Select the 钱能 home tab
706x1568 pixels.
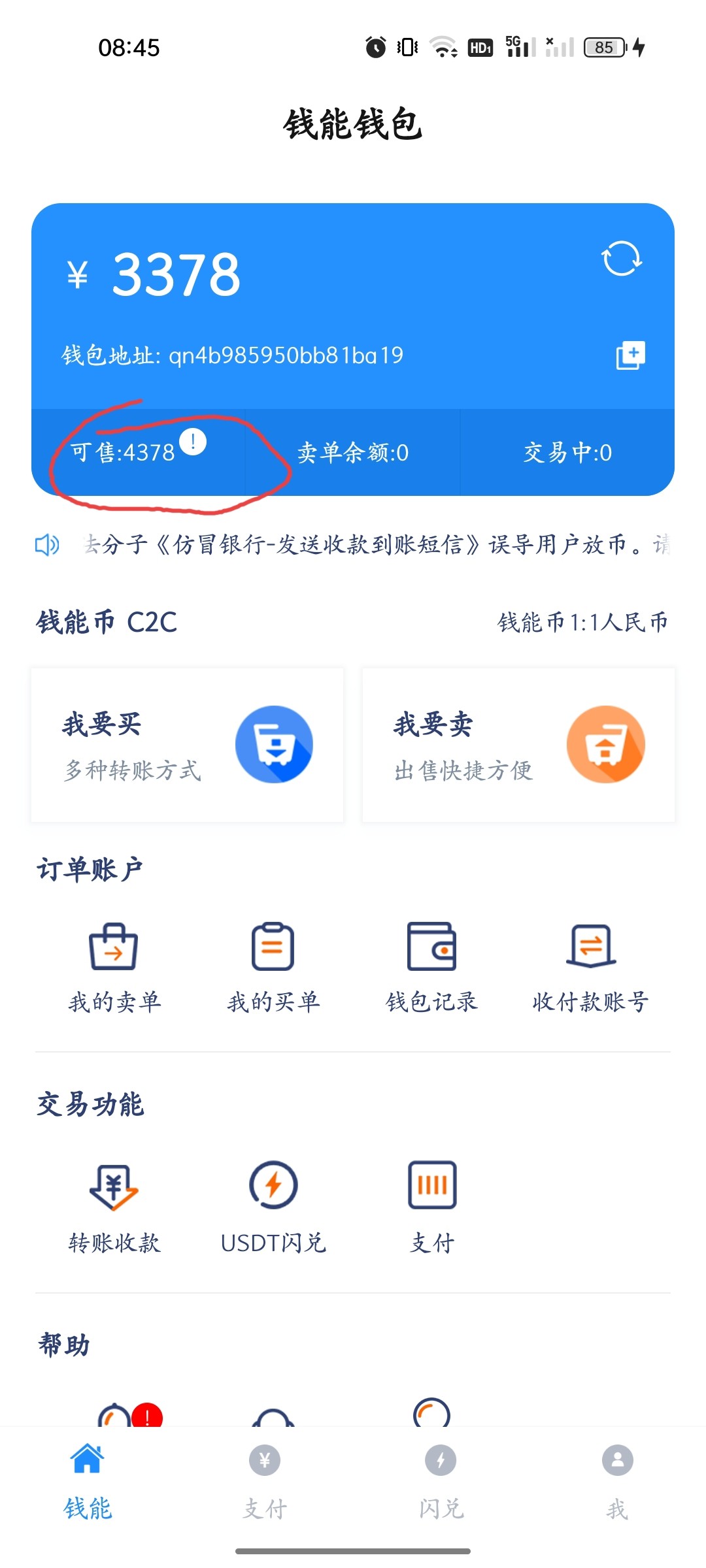tap(88, 1482)
